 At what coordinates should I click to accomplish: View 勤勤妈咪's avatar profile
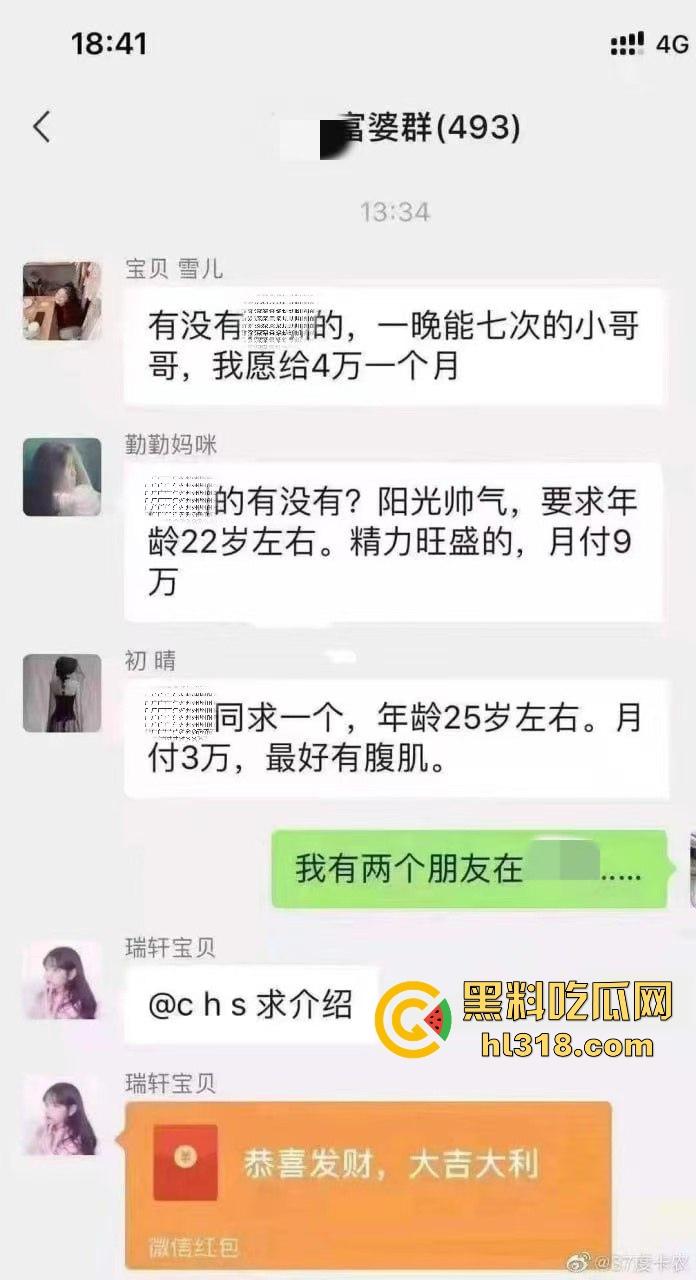62,477
